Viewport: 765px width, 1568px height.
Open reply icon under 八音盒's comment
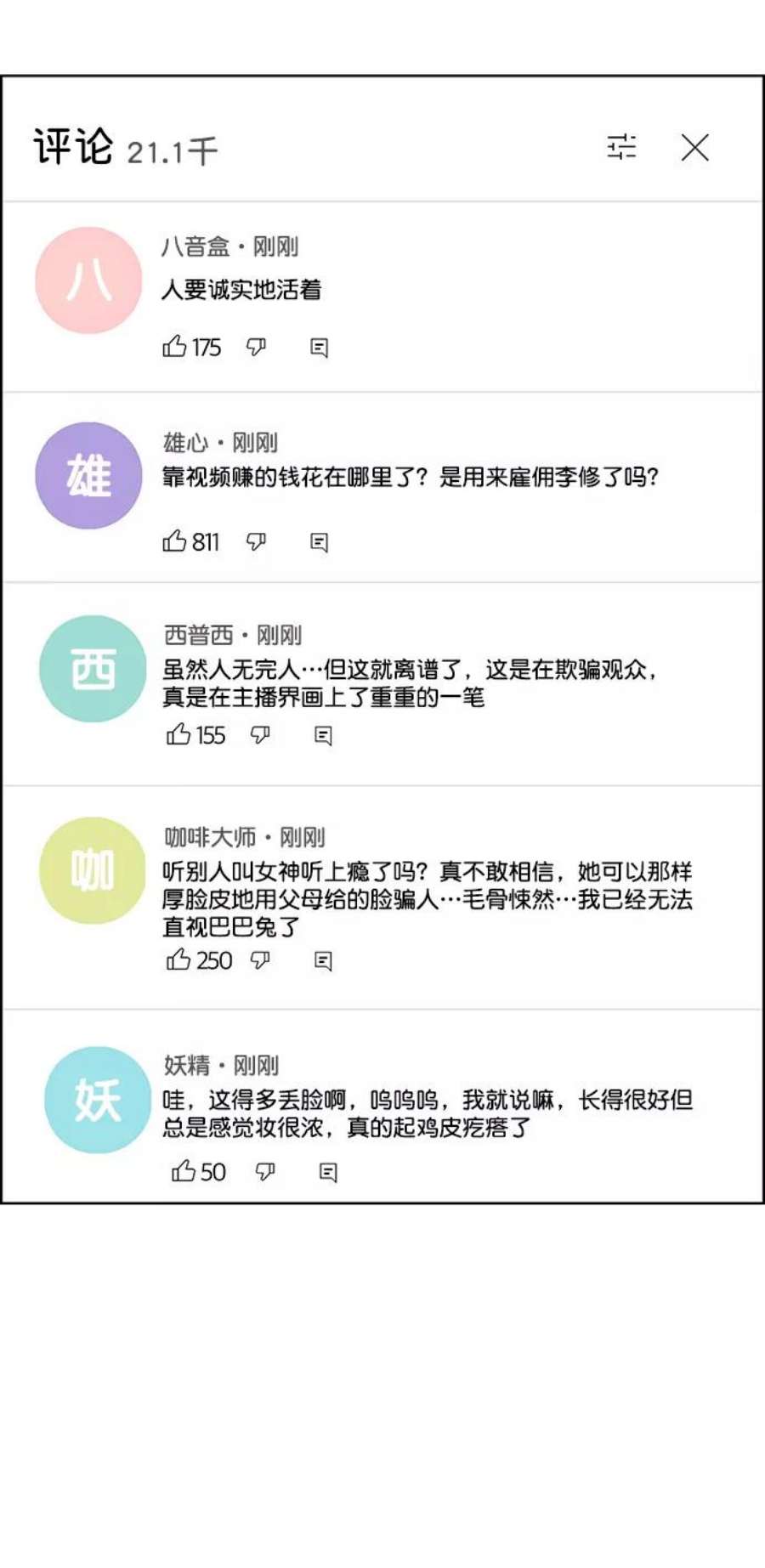point(320,347)
